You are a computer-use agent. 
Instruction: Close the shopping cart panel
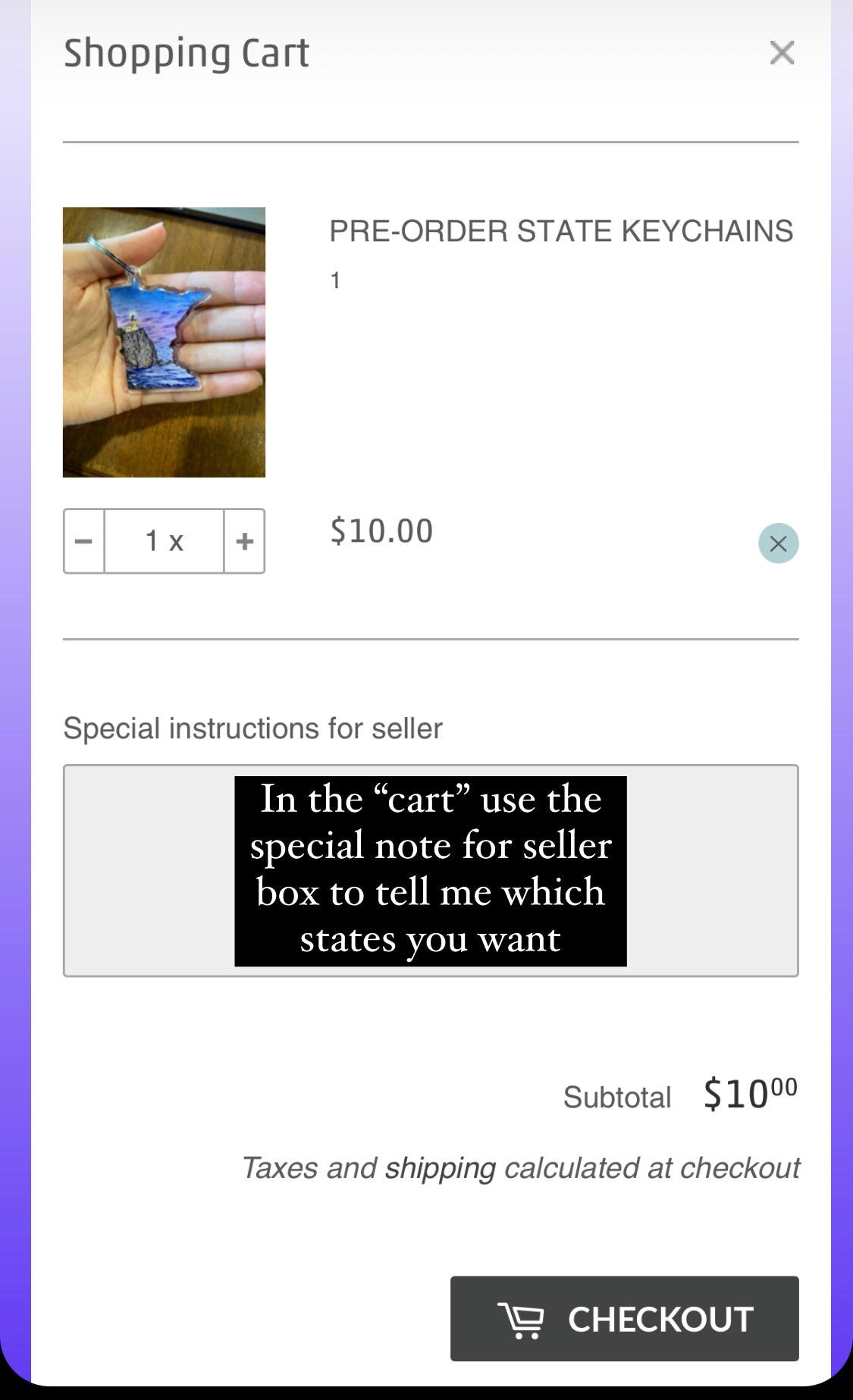click(x=782, y=53)
